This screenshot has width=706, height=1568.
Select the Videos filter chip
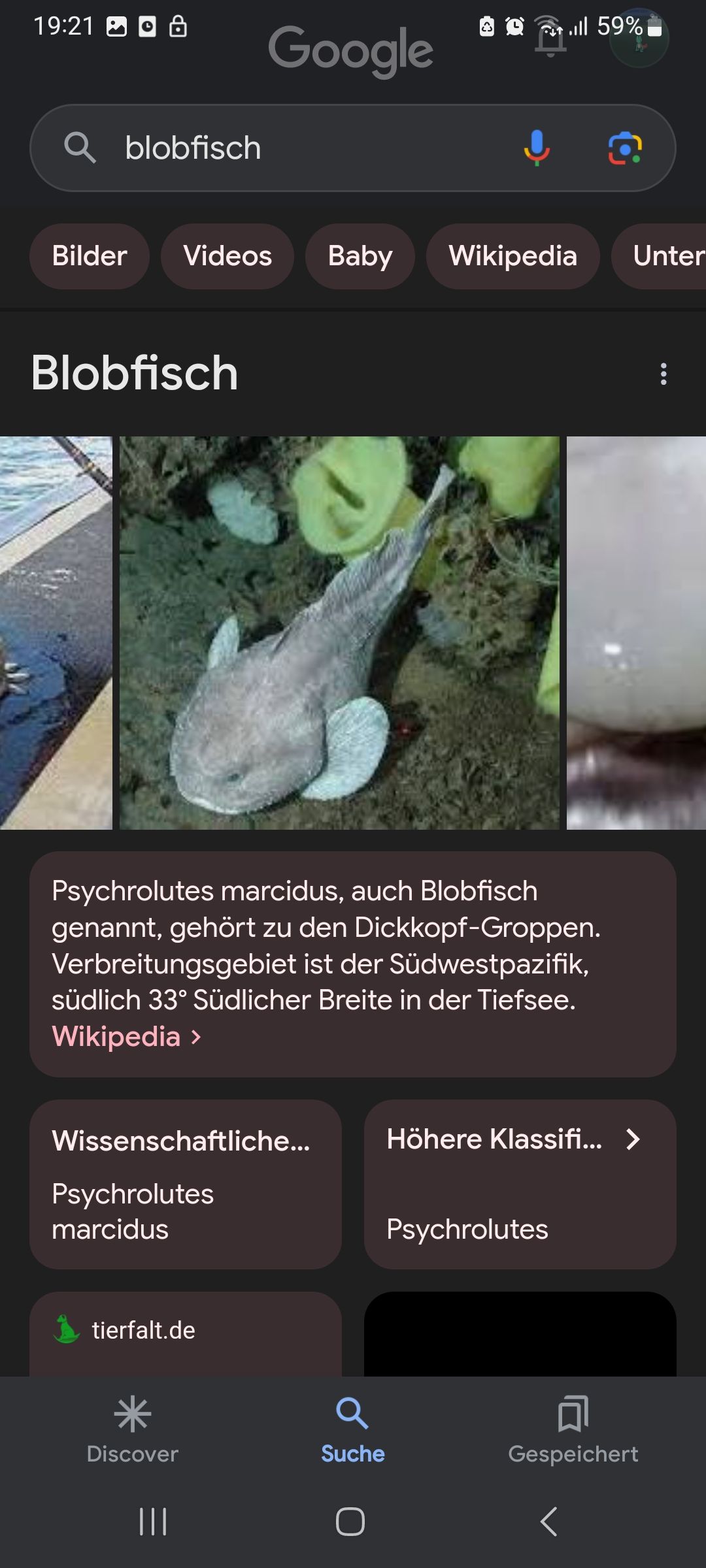(227, 256)
